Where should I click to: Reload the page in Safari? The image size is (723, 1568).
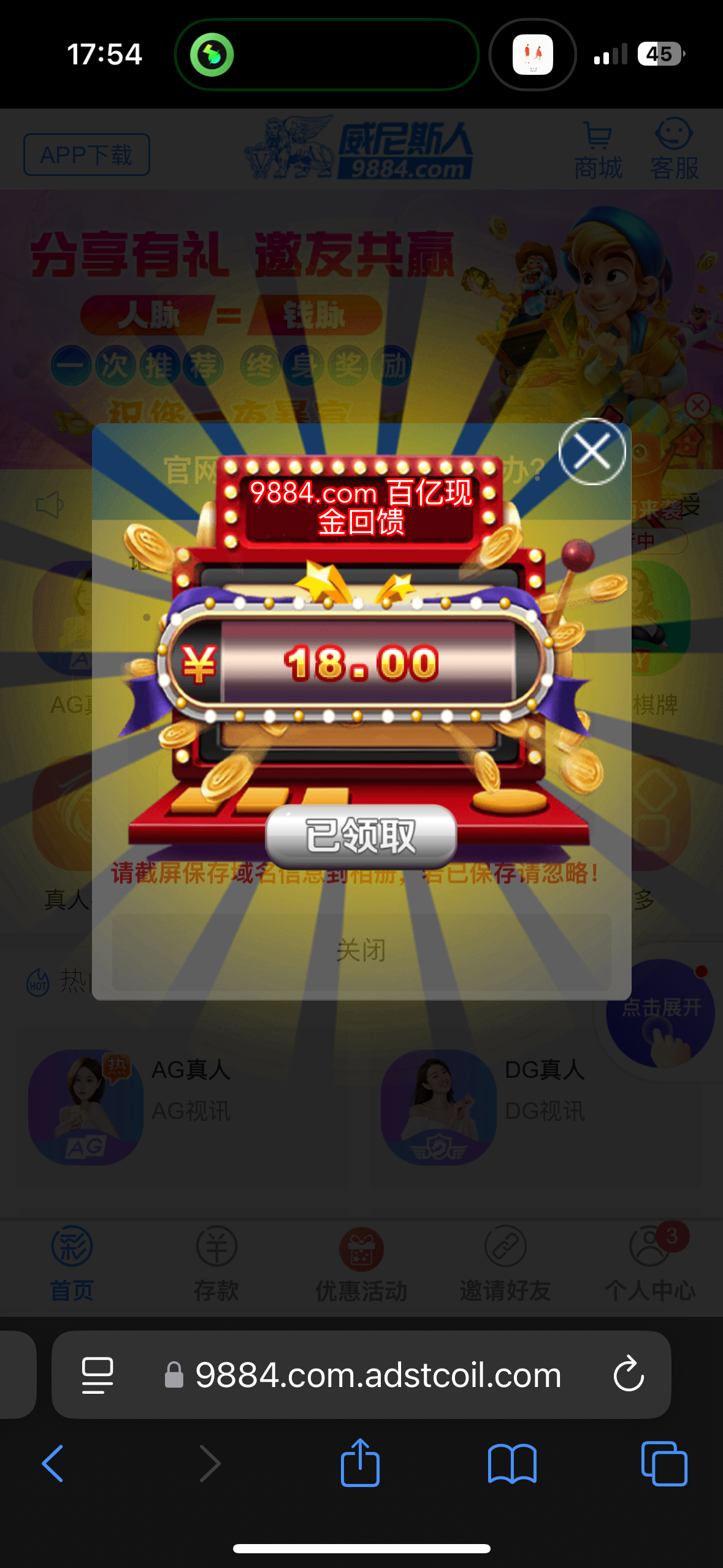(x=629, y=1374)
